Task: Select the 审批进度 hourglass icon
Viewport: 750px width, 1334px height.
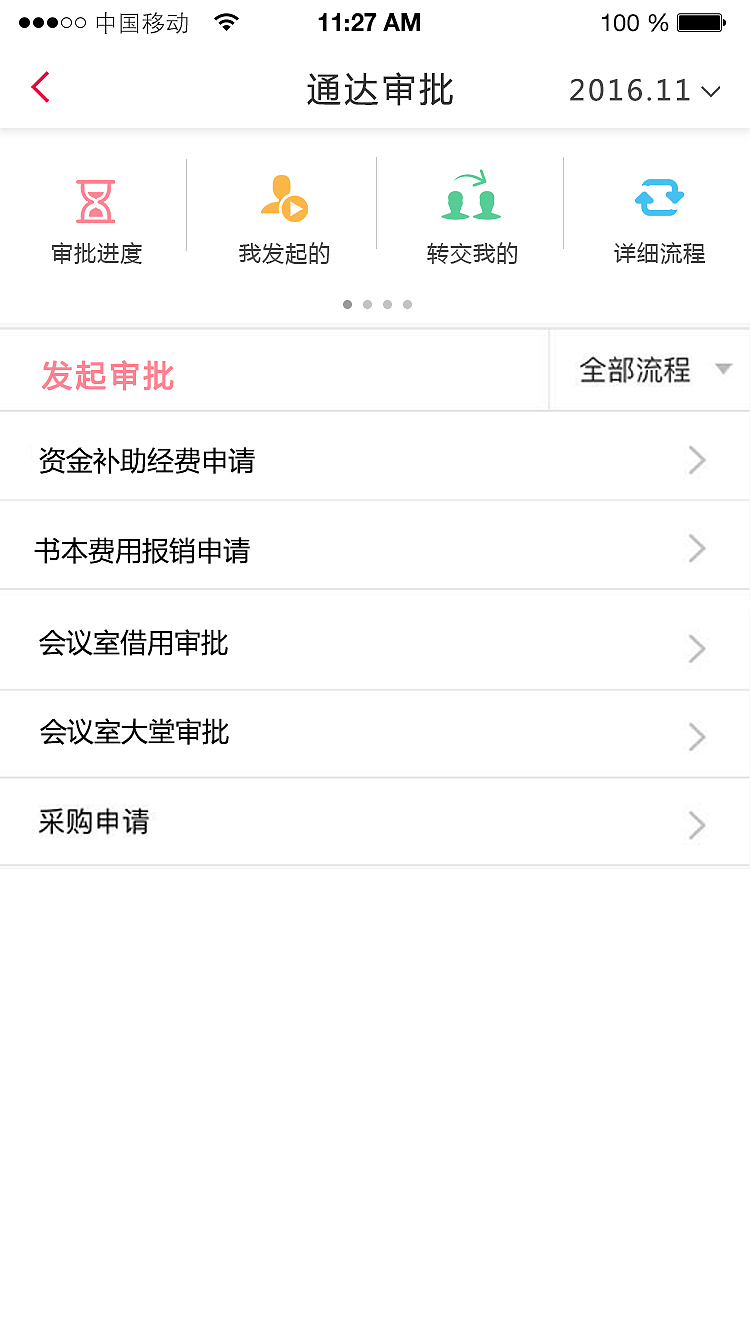Action: [x=95, y=200]
